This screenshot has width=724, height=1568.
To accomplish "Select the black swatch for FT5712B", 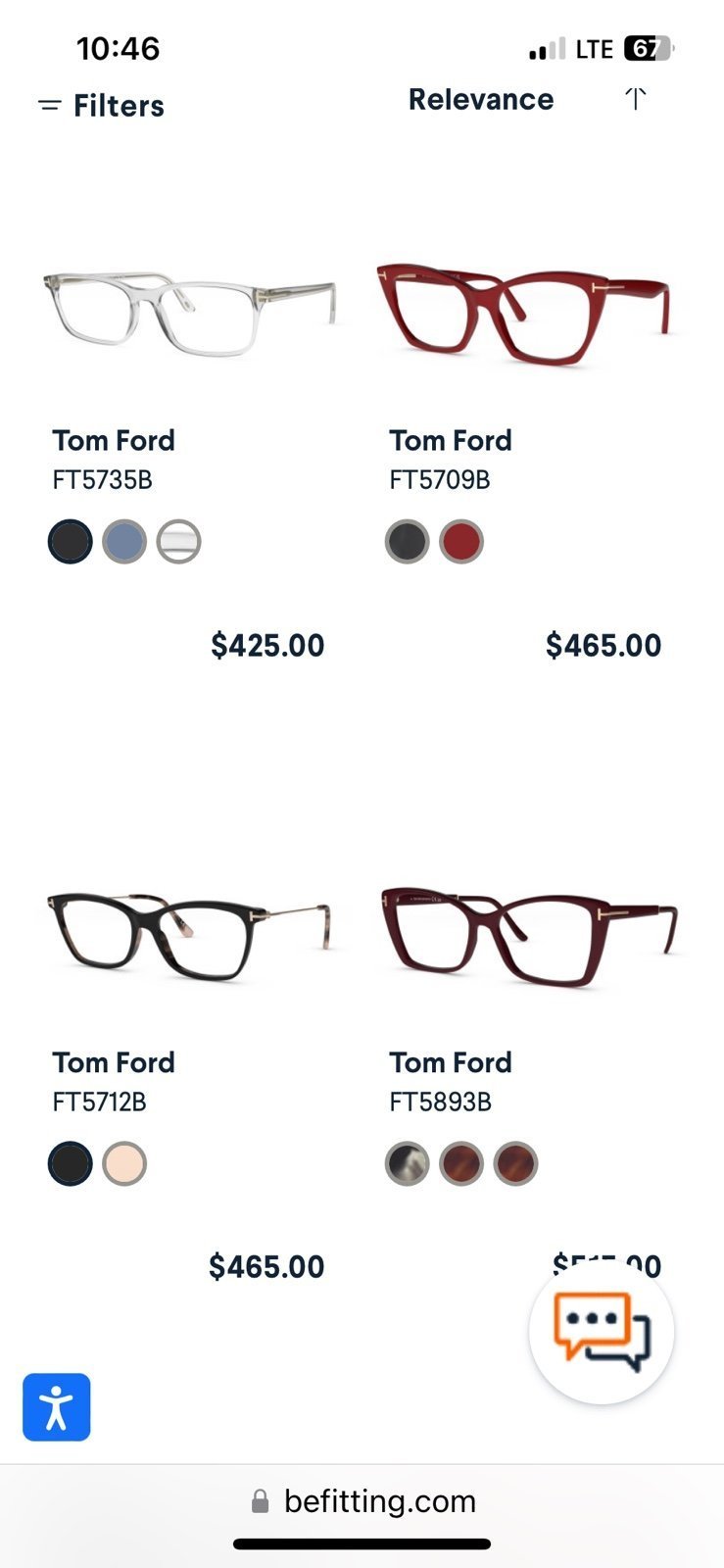I will point(71,1163).
